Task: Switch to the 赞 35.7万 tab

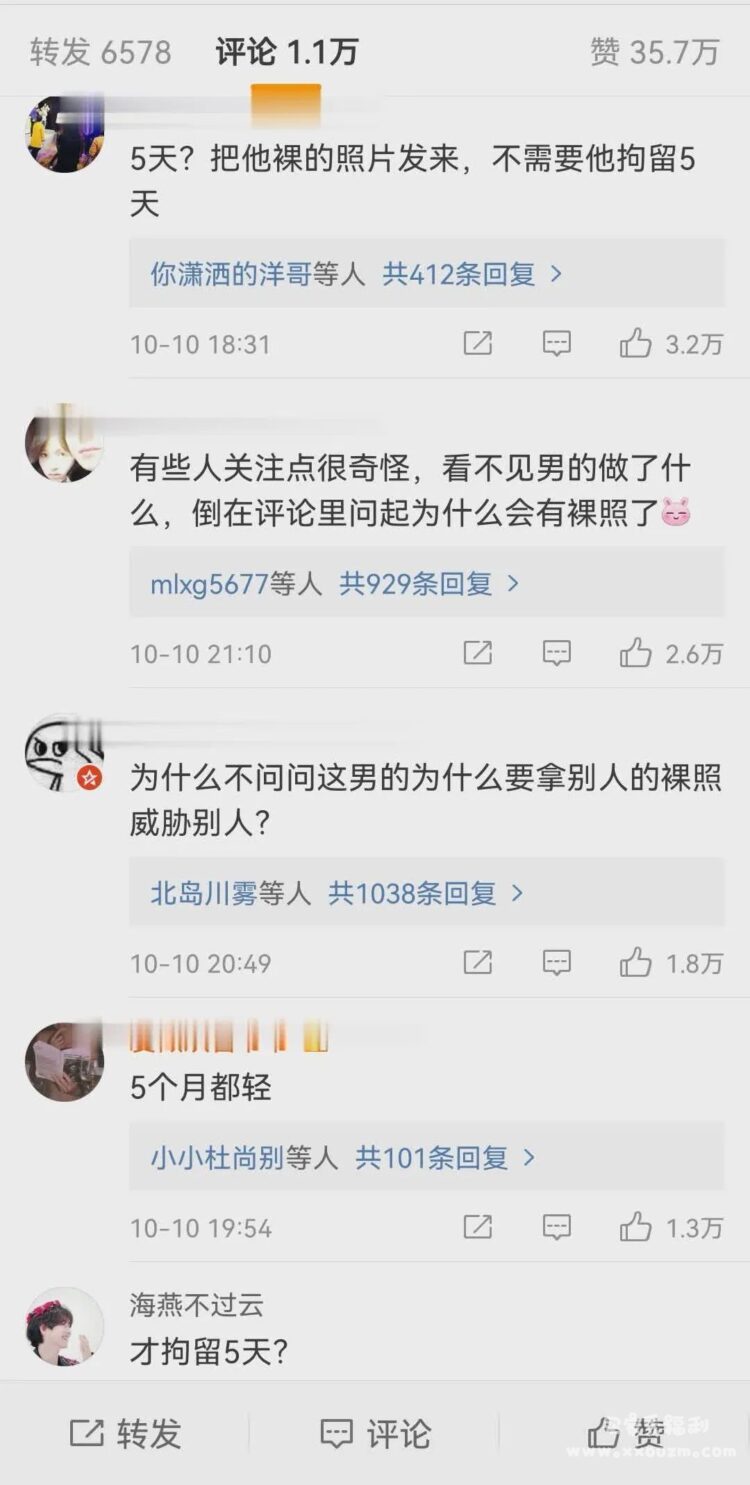Action: [x=655, y=52]
